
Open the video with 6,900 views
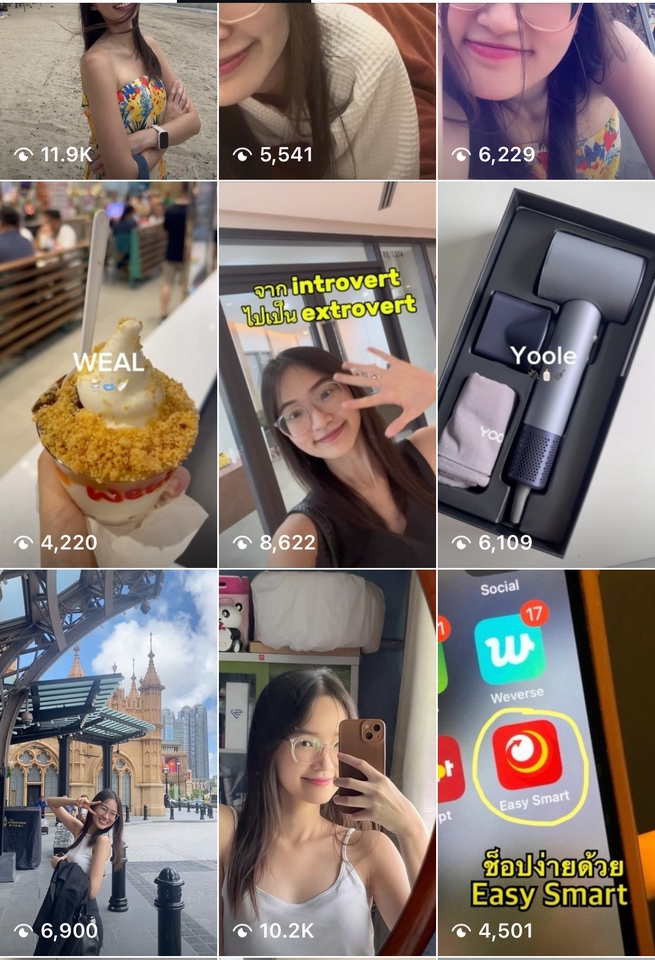[x=108, y=762]
